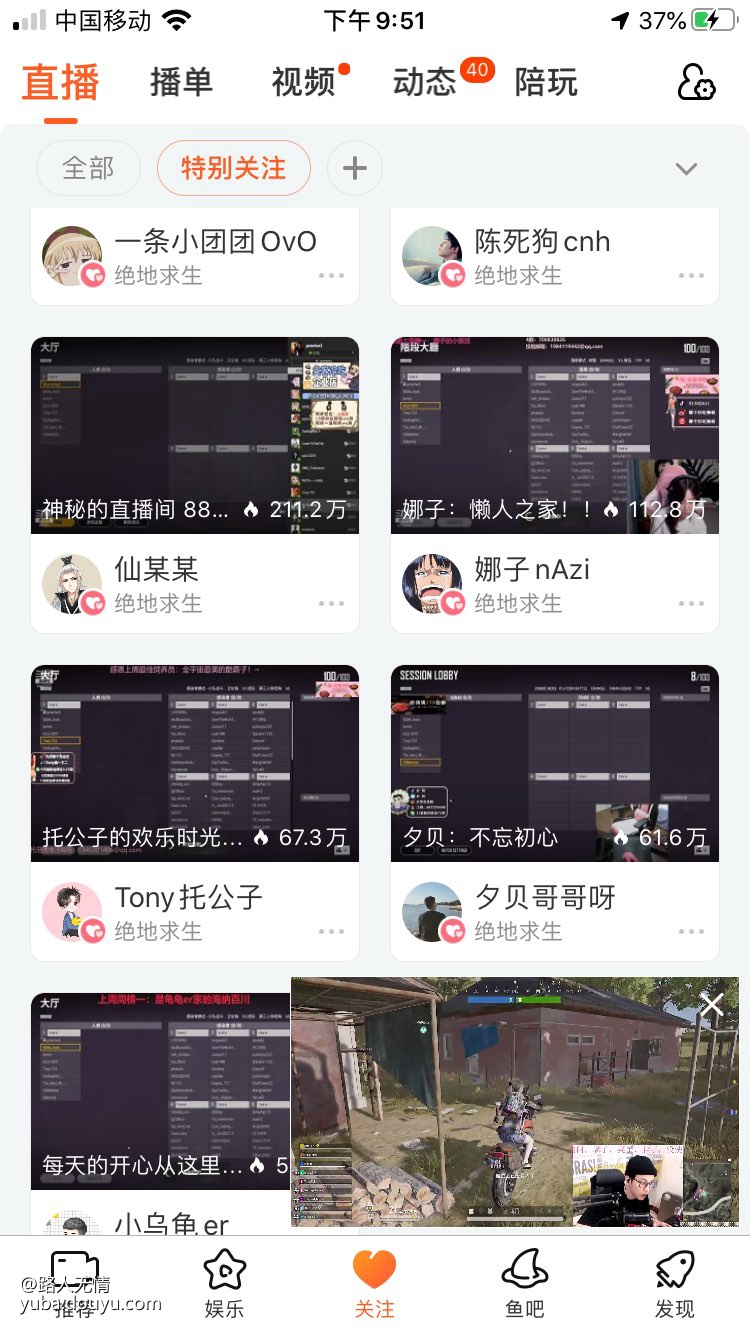Expand the category dropdown chevron
Screen dimensions: 750x1334
686,169
